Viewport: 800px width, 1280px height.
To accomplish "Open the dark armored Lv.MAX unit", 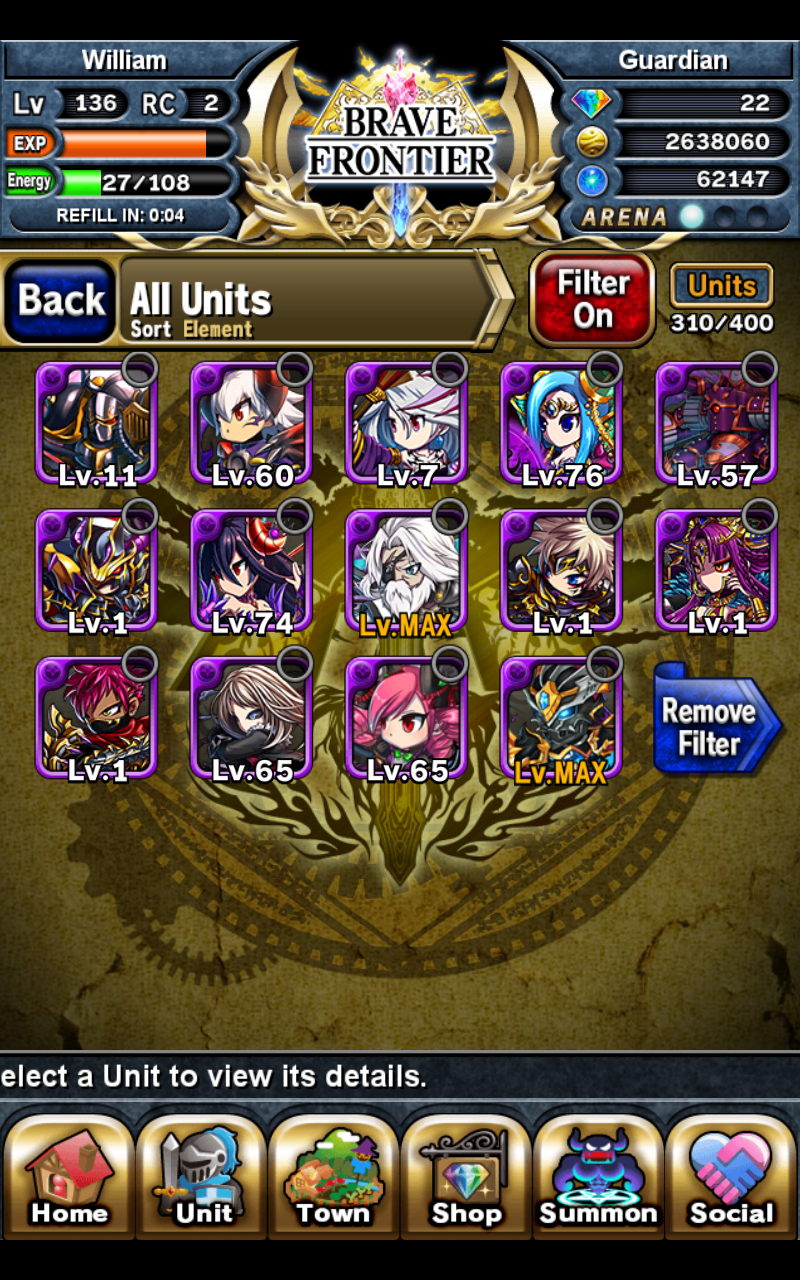I will point(561,719).
